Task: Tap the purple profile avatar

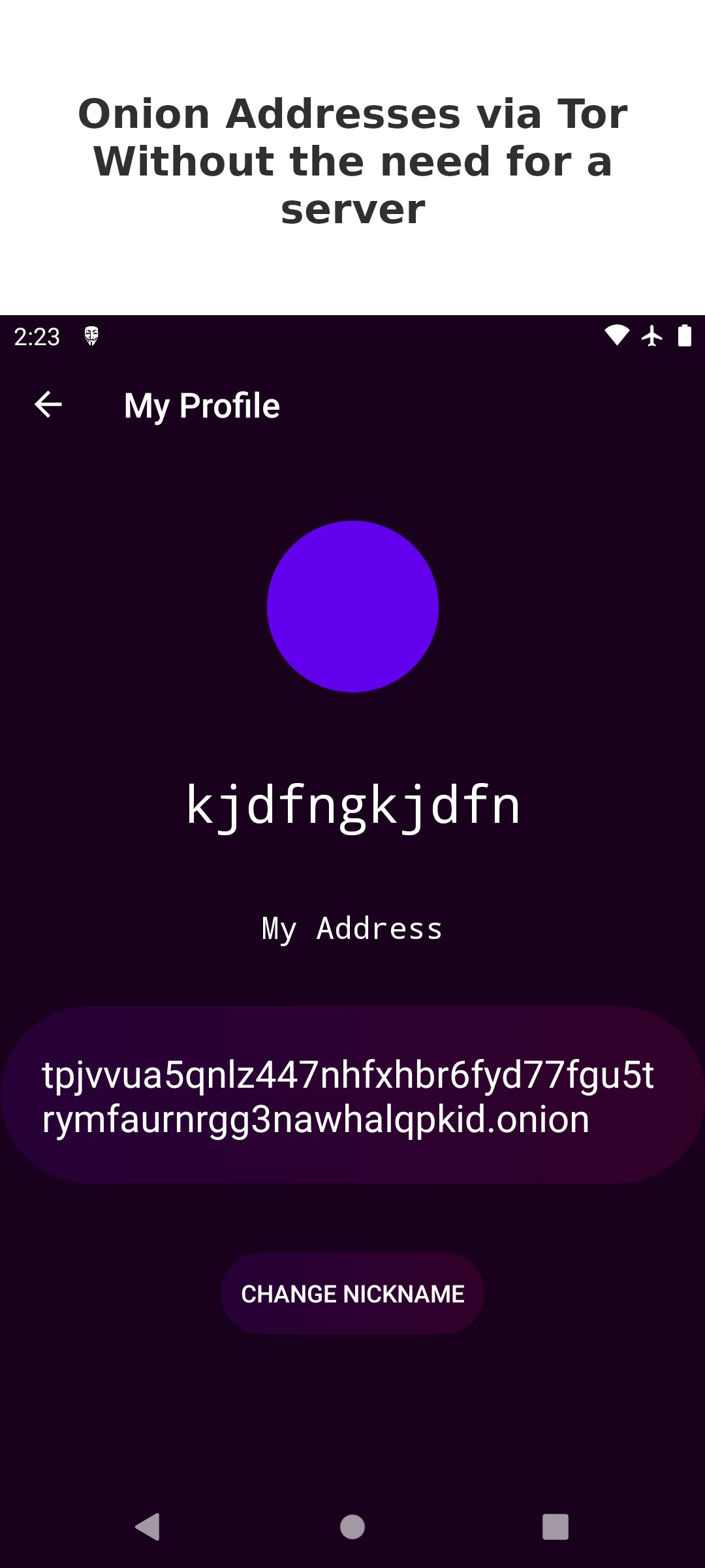Action: [x=352, y=606]
